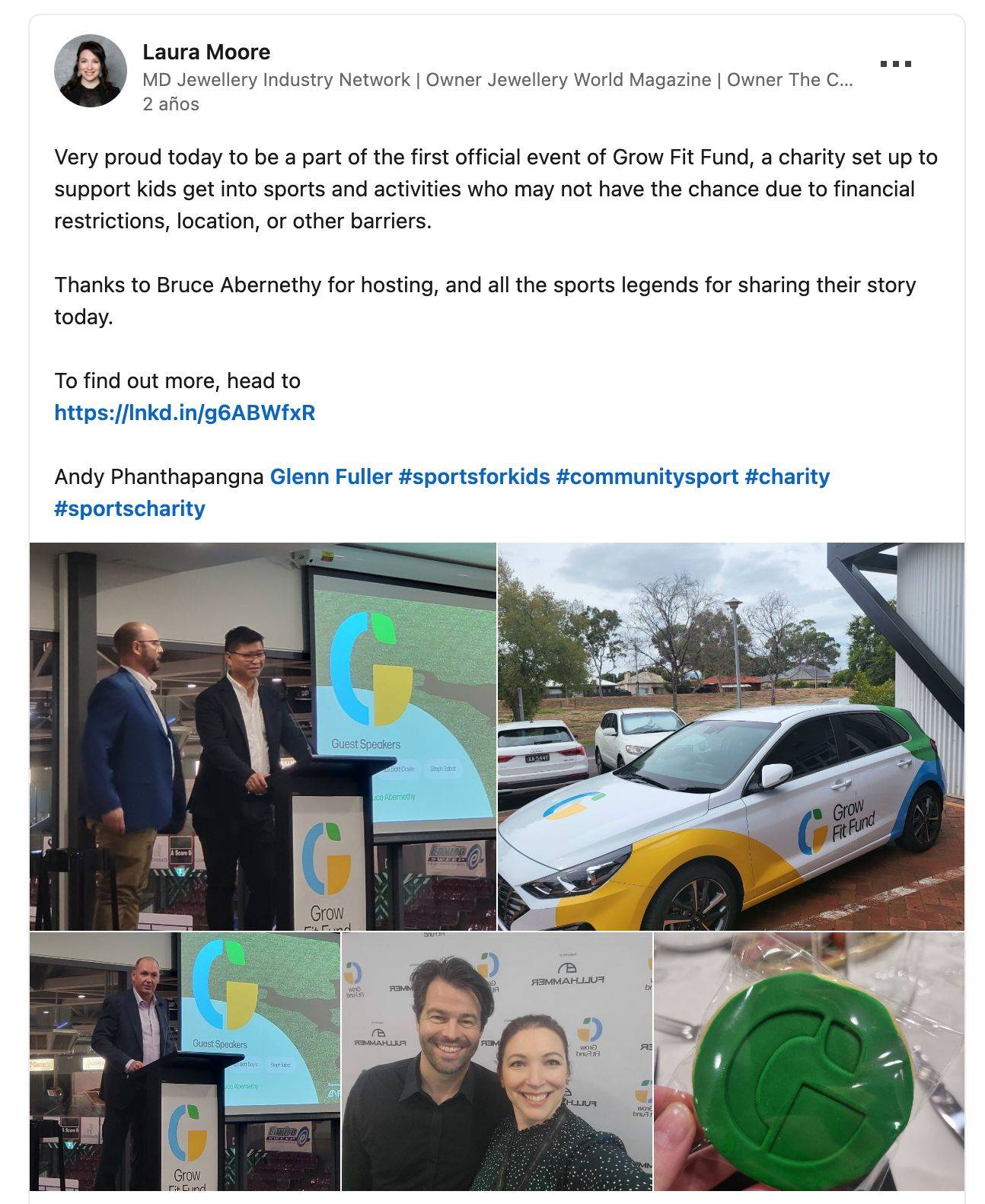
Task: Open the #sportscharity hashtag
Action: 129,508
